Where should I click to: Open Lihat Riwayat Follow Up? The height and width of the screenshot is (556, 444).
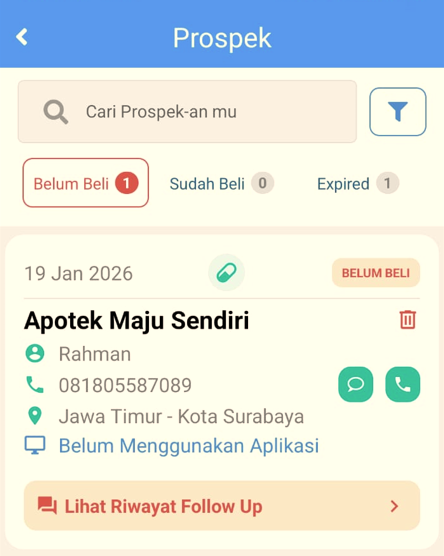click(x=222, y=506)
